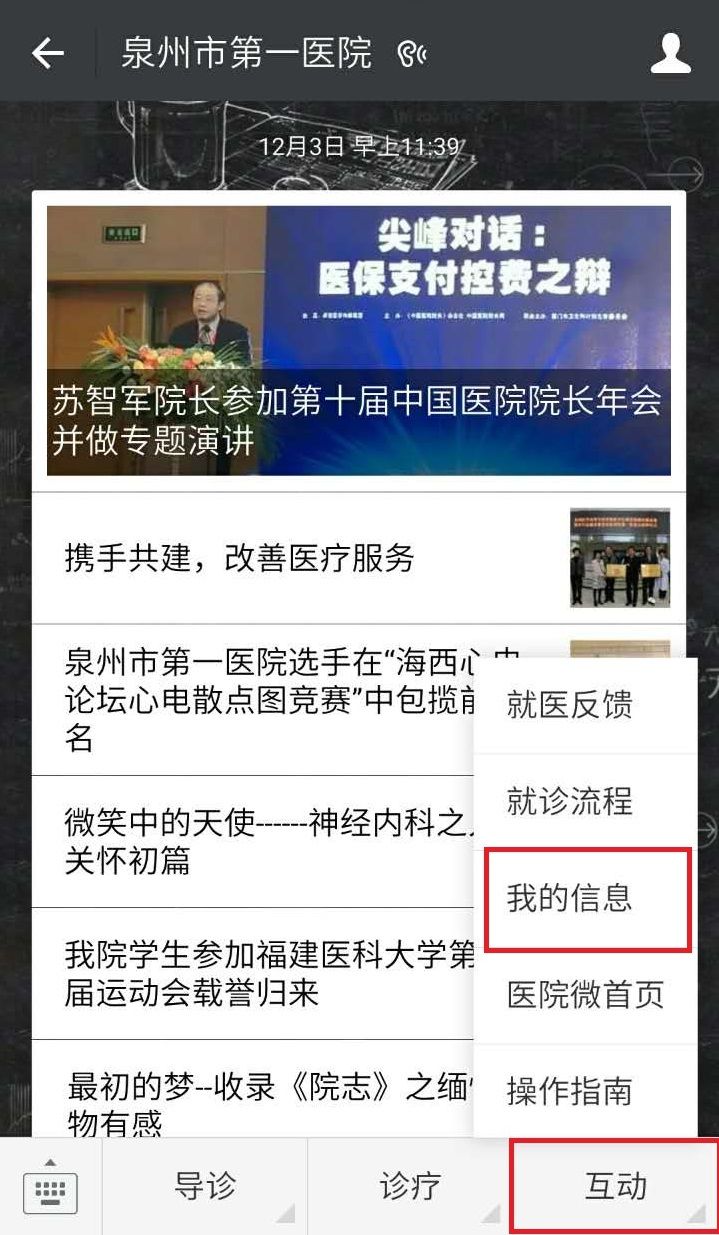Switch to keyboard input mode
The height and width of the screenshot is (1235, 719).
click(50, 1187)
